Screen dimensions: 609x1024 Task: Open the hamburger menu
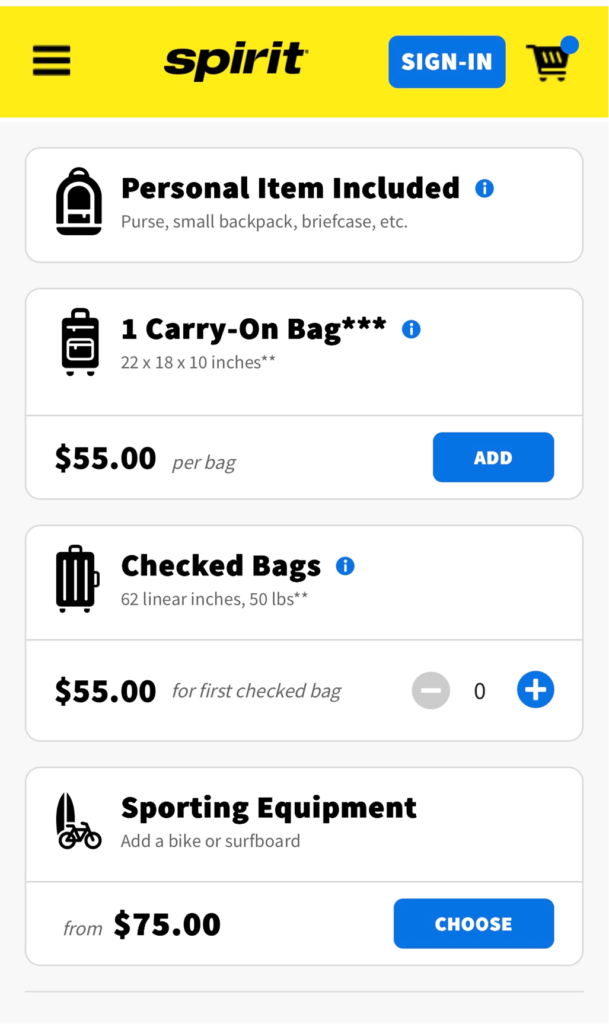[x=52, y=61]
